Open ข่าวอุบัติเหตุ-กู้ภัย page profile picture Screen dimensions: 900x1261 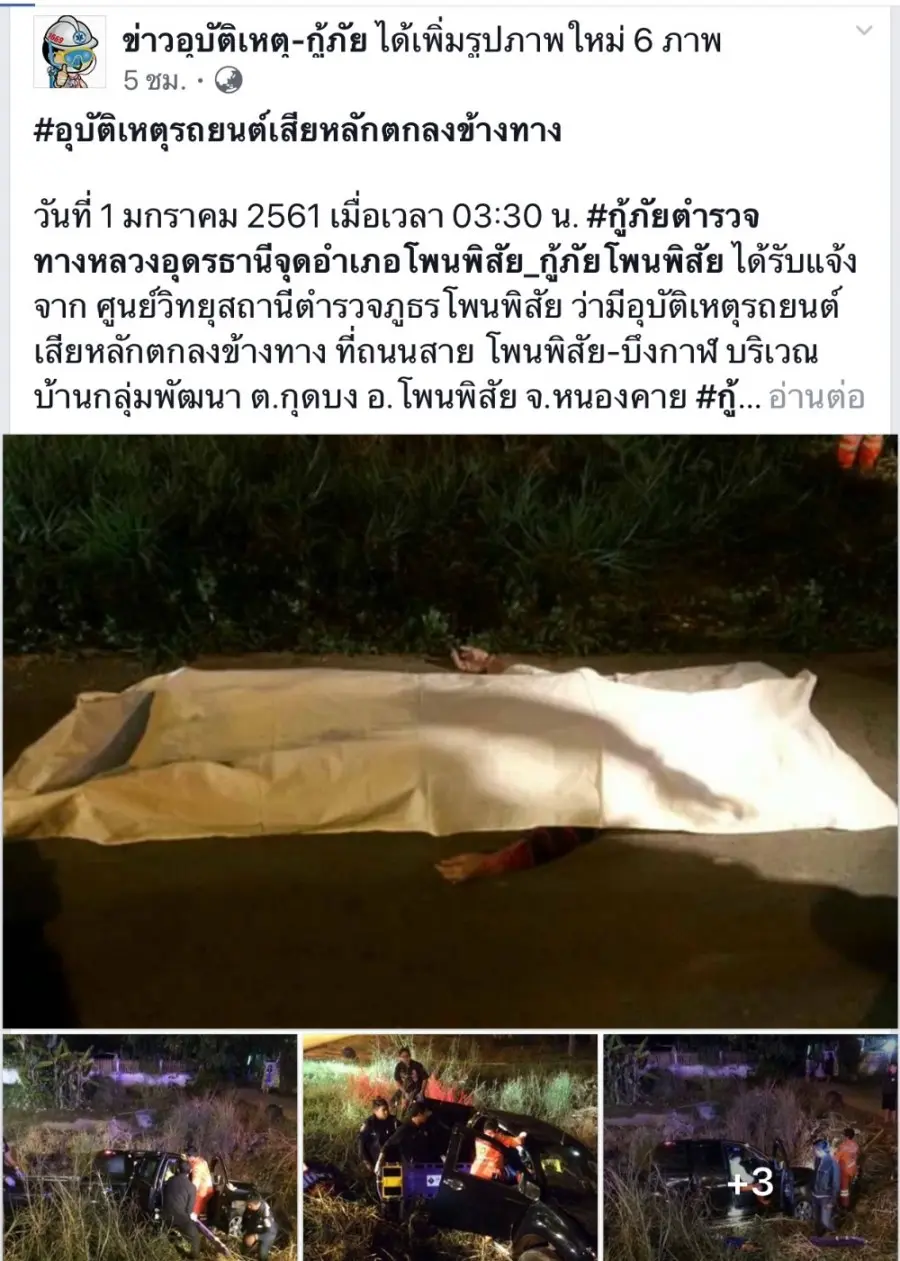pos(69,52)
